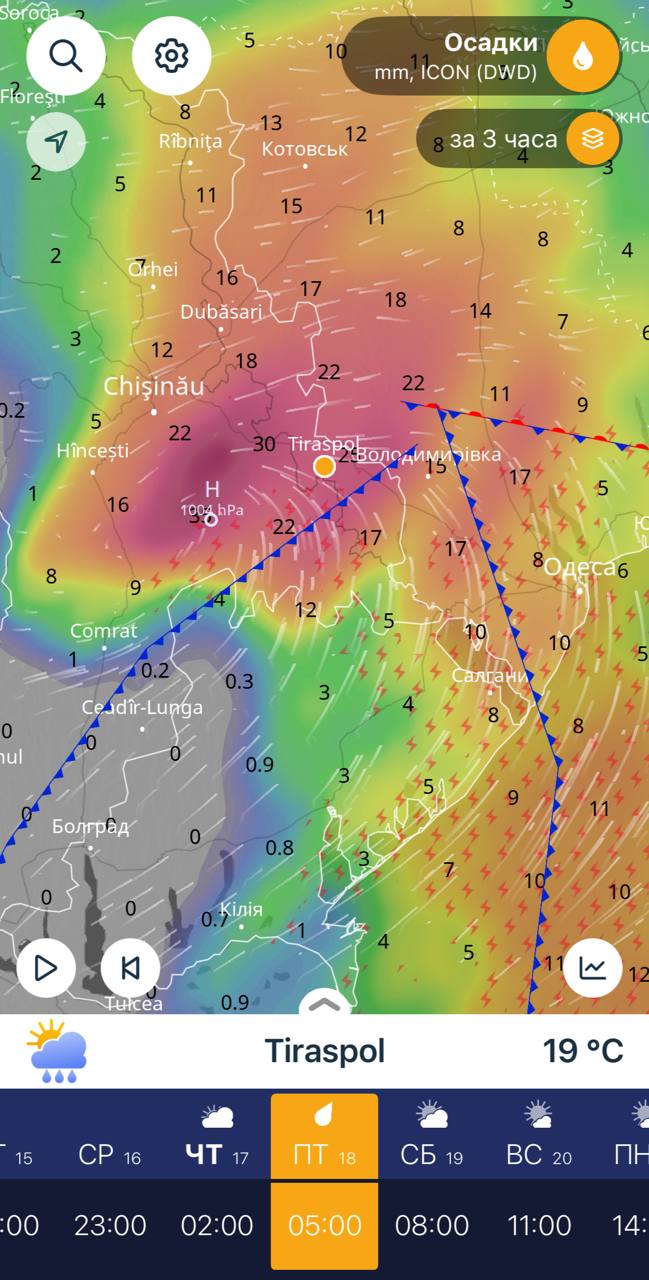This screenshot has width=649, height=1280.
Task: Jump to the 02:00 time slot
Action: [x=217, y=1225]
